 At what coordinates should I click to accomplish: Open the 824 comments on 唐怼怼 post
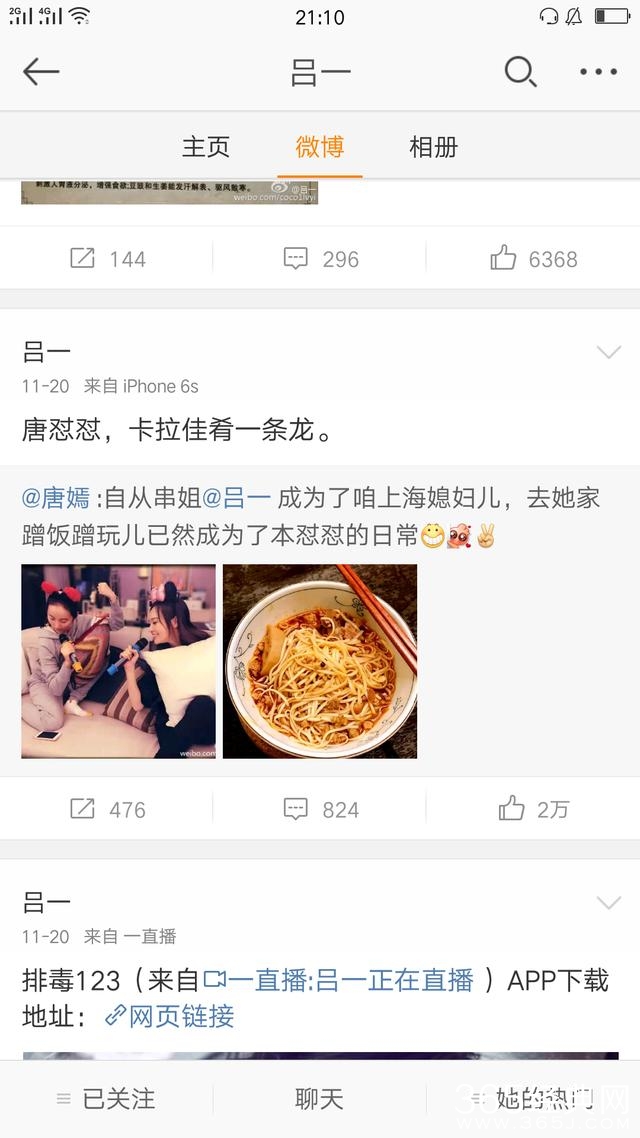pos(320,809)
